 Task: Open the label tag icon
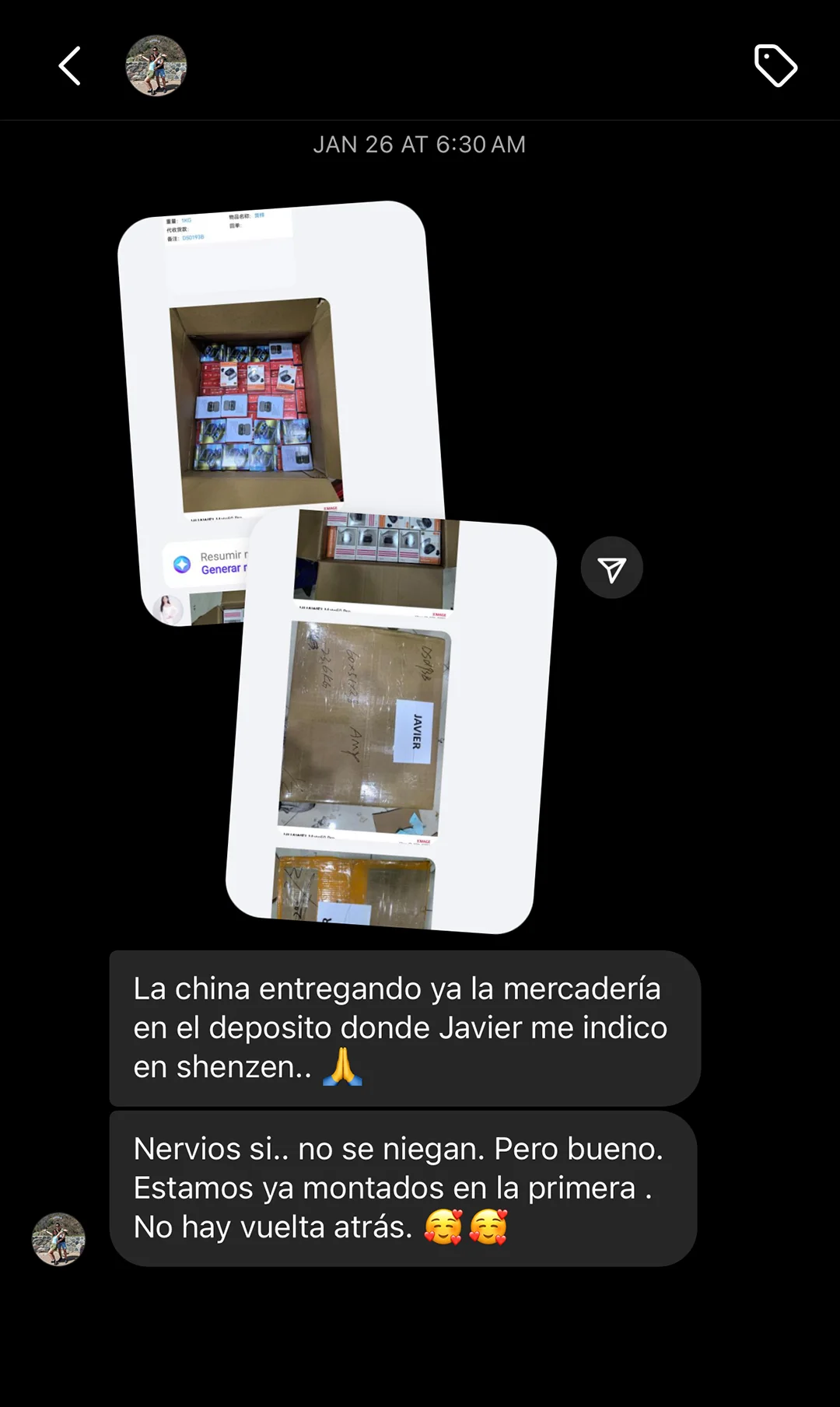(775, 66)
